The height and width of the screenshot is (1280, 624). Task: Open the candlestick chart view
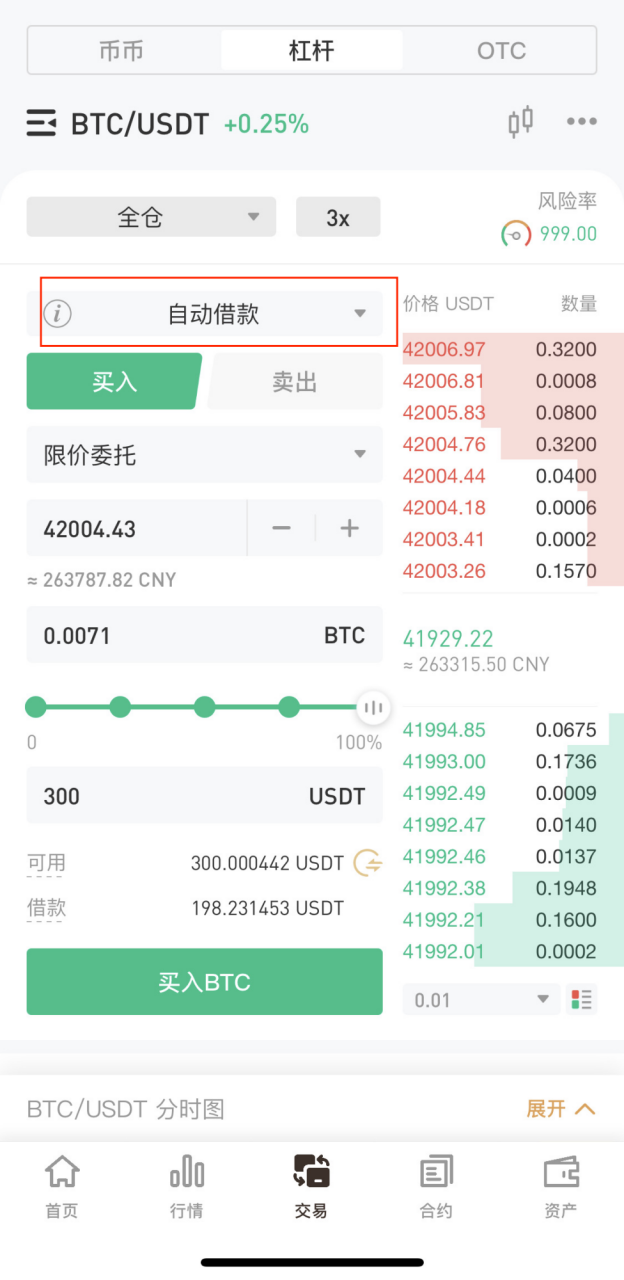coord(520,122)
